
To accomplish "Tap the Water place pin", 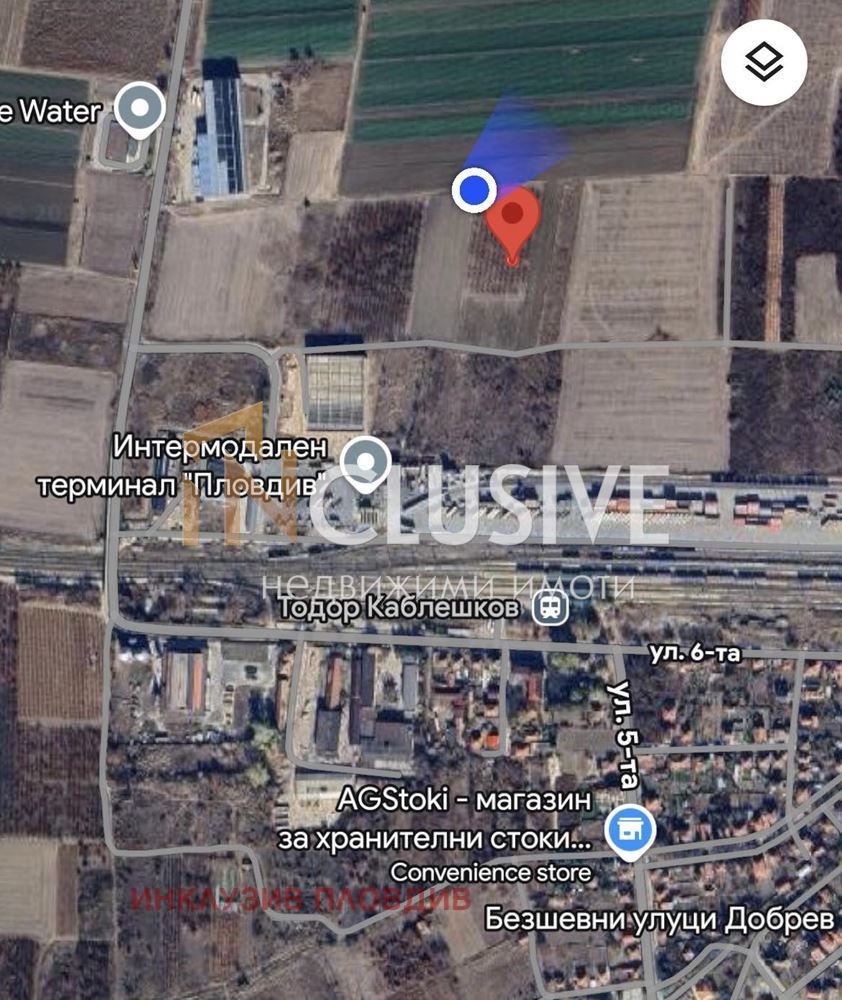I will coord(141,107).
